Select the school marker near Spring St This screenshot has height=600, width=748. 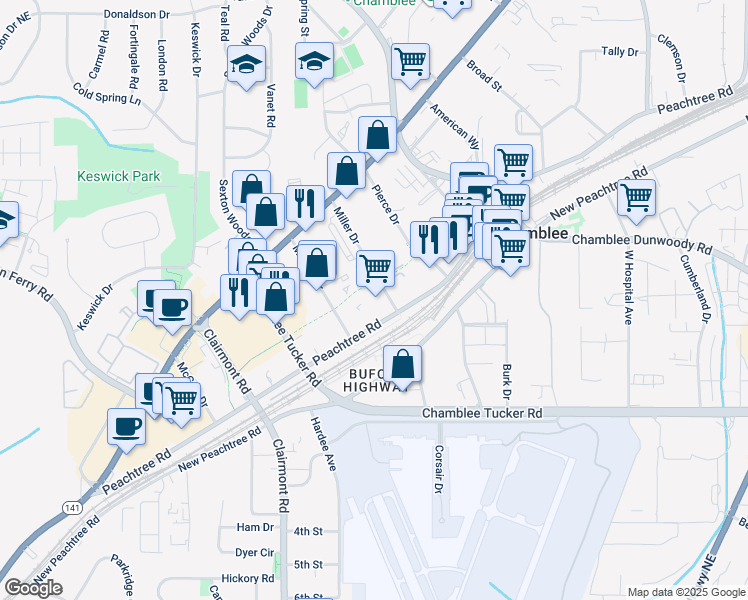pyautogui.click(x=314, y=64)
